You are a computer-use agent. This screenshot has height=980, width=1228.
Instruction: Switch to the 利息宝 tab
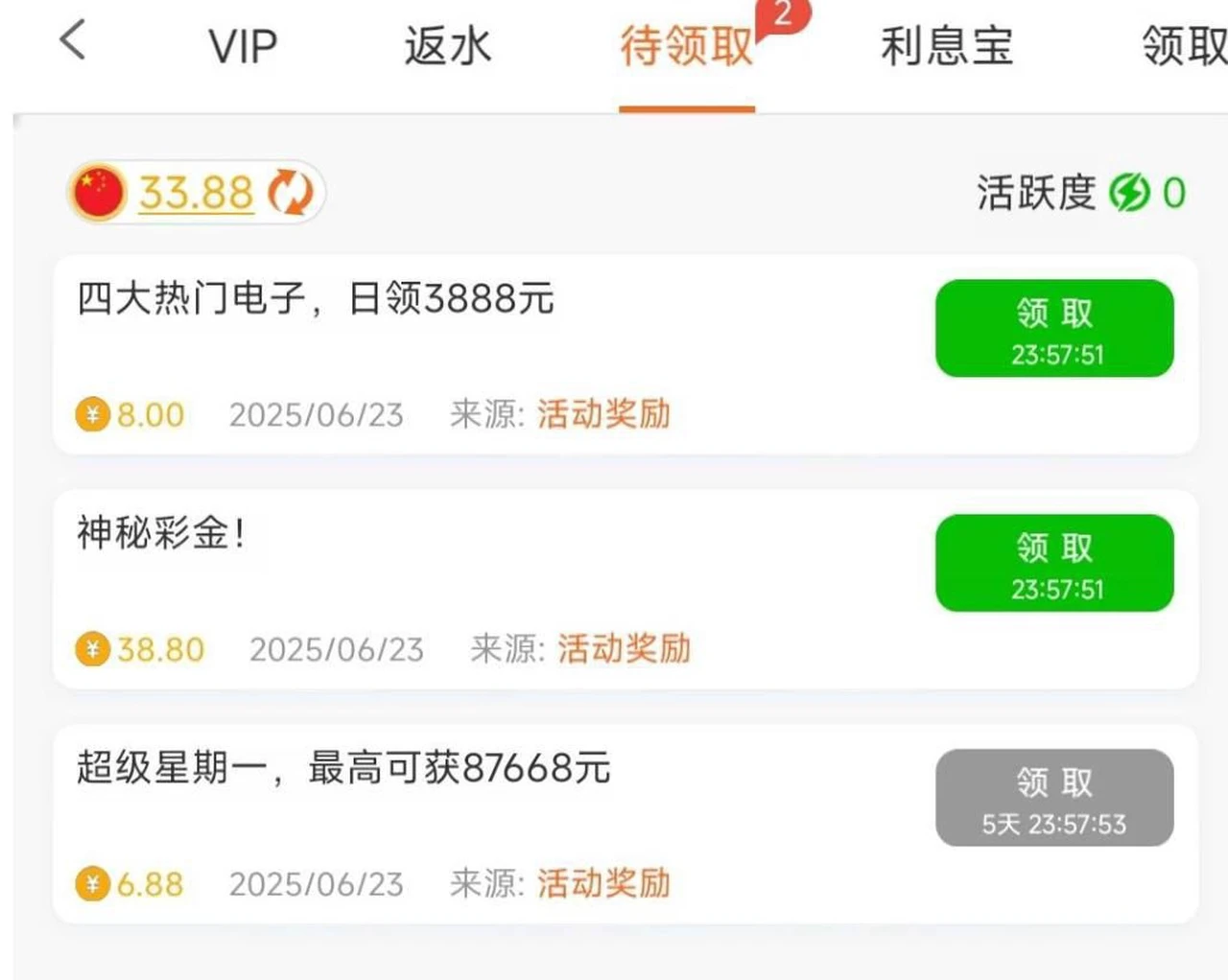pyautogui.click(x=946, y=46)
